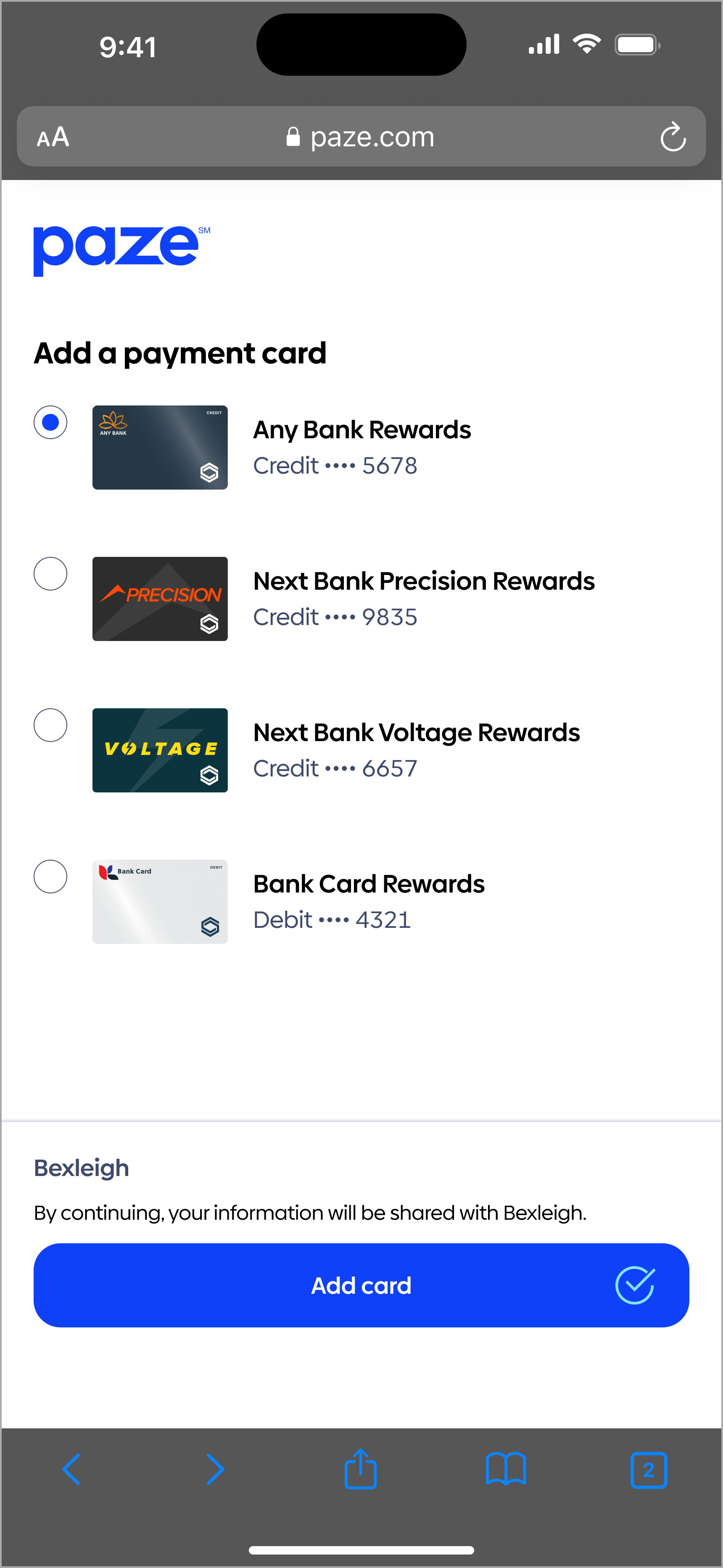Reload the paze.com page
This screenshot has width=723, height=1568.
coord(673,137)
